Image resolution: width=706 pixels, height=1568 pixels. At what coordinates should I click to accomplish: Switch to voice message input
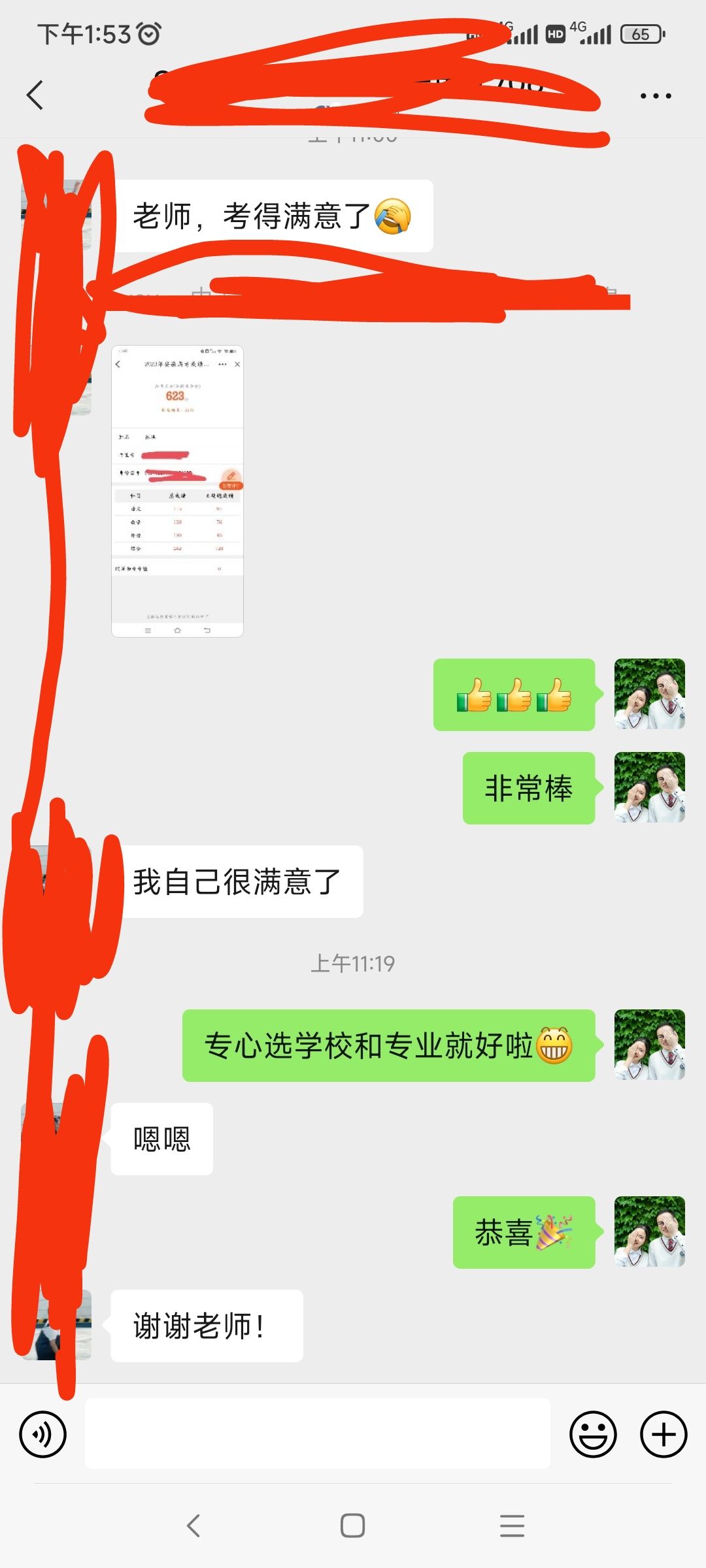pyautogui.click(x=43, y=1435)
